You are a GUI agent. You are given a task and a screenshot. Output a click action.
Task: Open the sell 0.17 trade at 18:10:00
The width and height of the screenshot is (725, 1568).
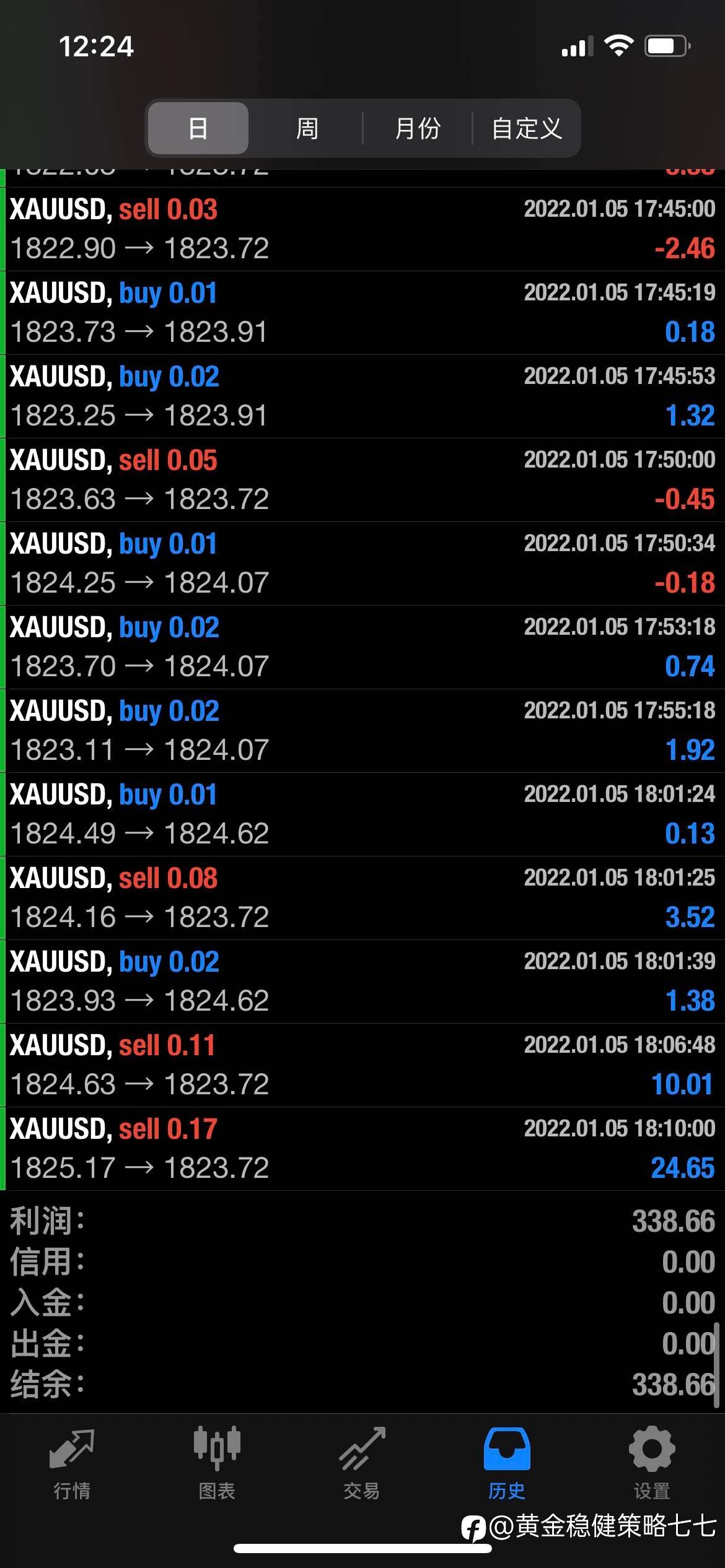[x=362, y=1149]
